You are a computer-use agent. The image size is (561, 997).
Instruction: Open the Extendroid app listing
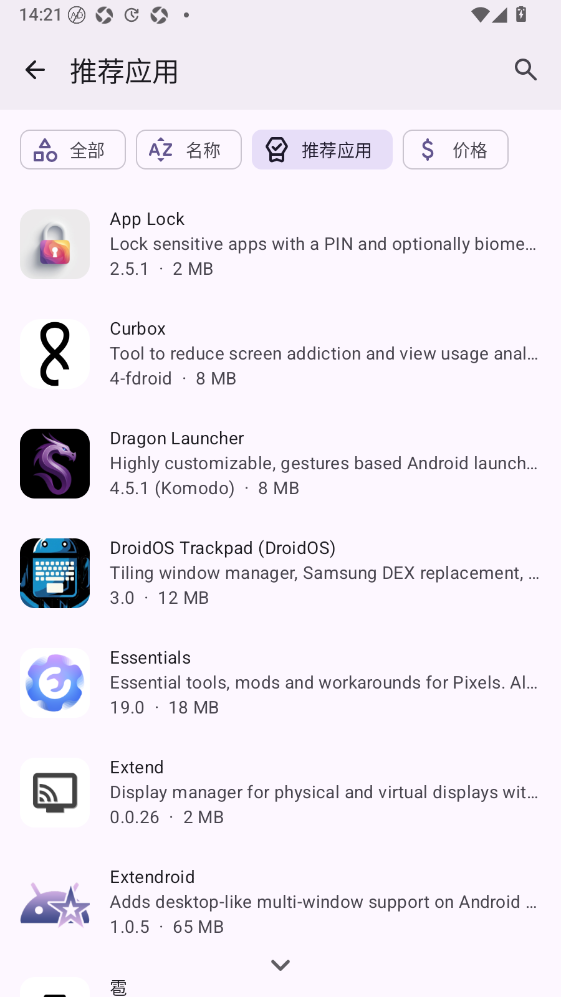(280, 902)
